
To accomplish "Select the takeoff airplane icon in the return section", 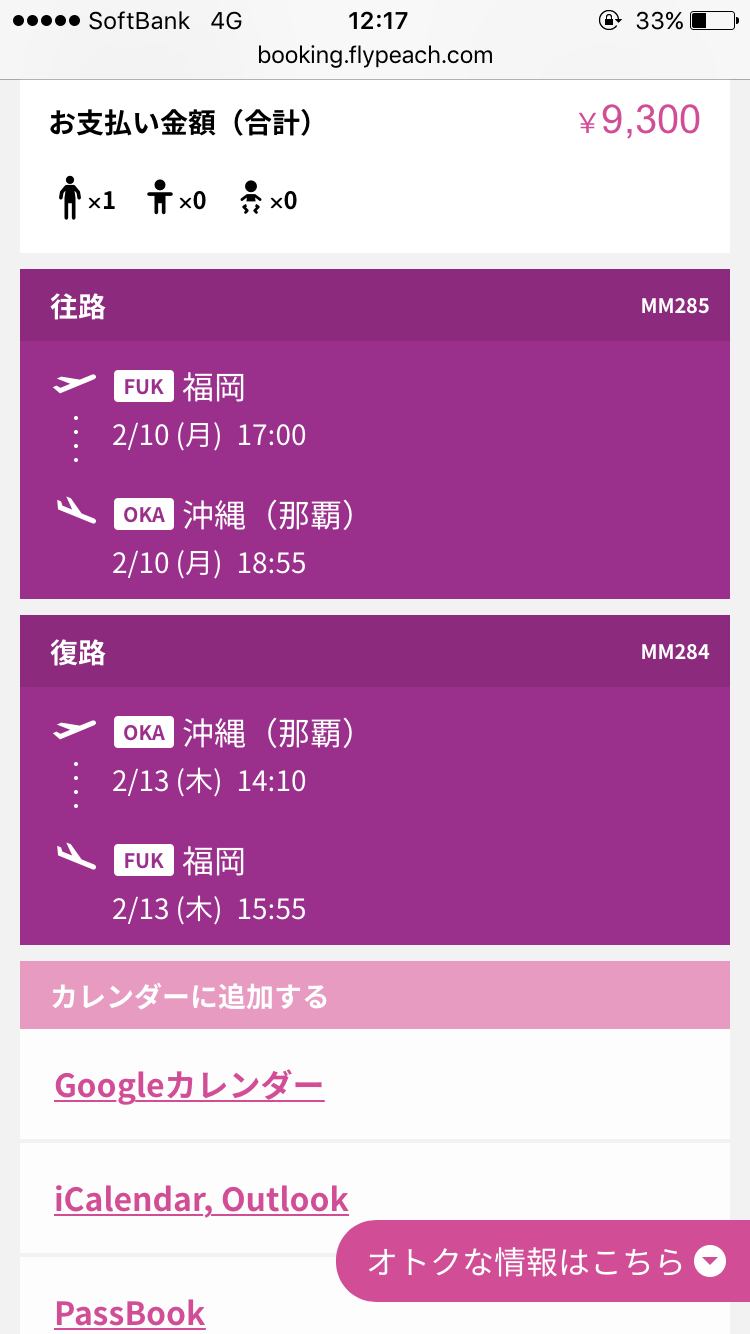I will [75, 729].
